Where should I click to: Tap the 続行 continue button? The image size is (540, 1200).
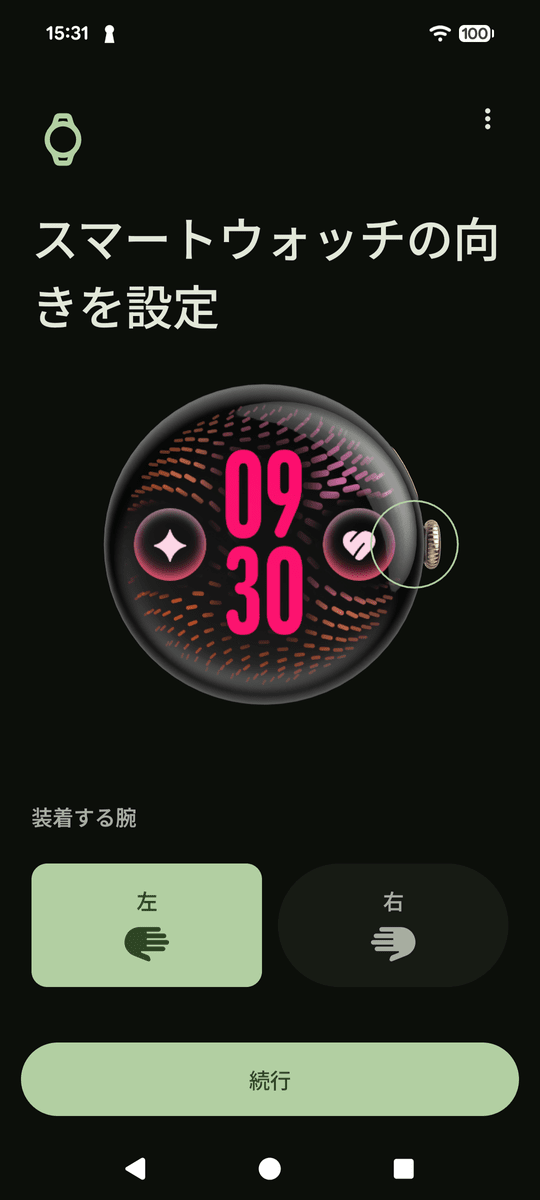pyautogui.click(x=270, y=1079)
